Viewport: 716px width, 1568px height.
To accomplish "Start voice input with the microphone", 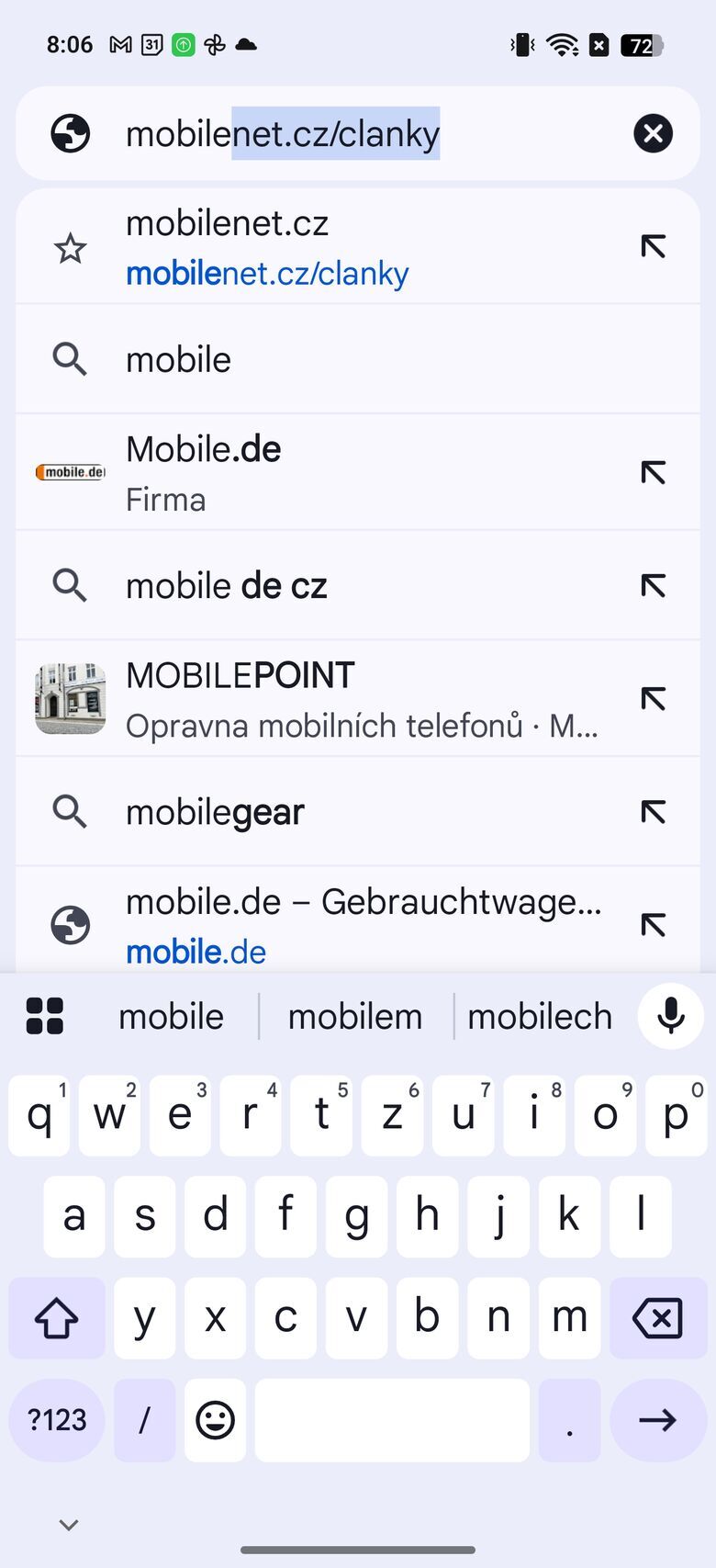I will [x=671, y=1016].
